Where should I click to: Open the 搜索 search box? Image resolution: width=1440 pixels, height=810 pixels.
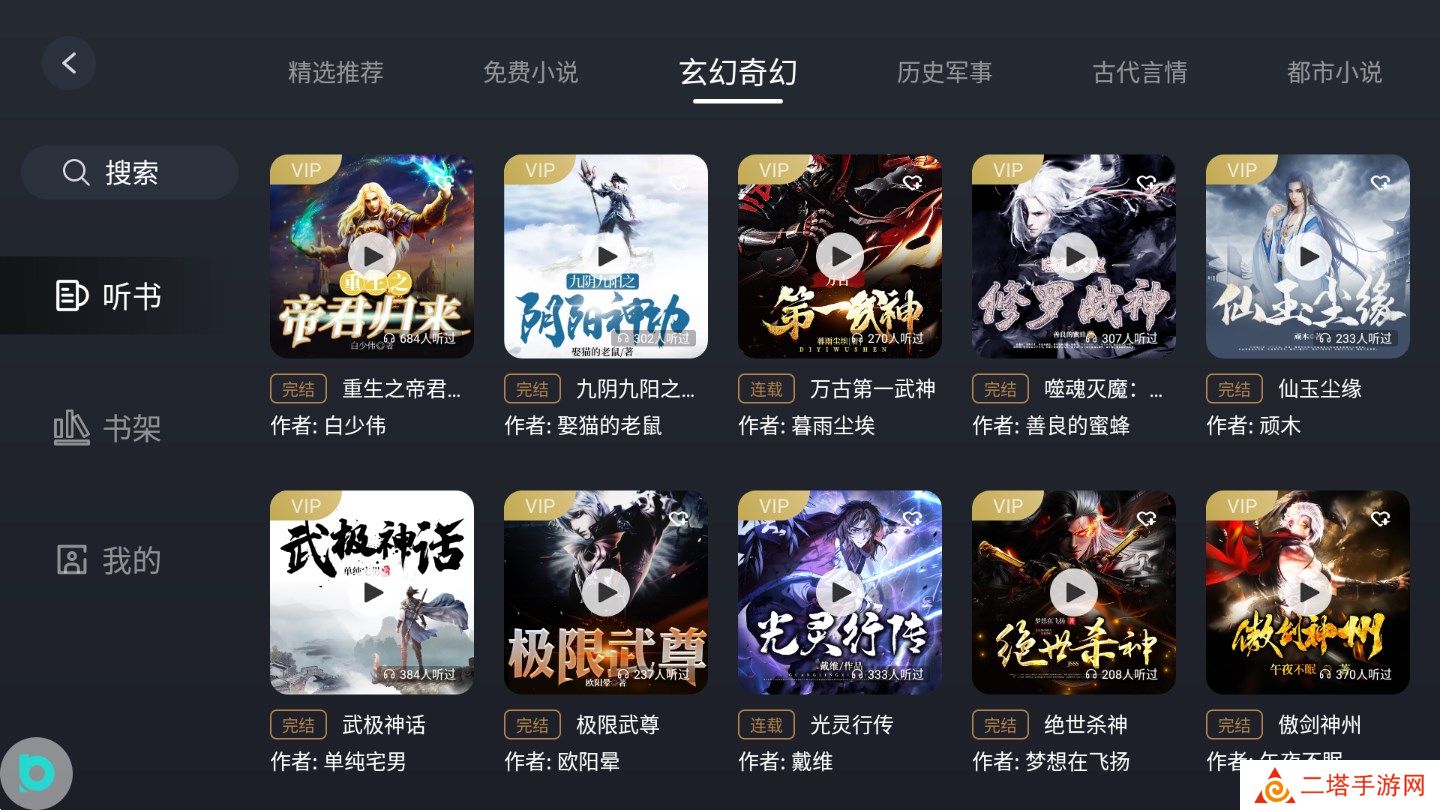tap(130, 172)
